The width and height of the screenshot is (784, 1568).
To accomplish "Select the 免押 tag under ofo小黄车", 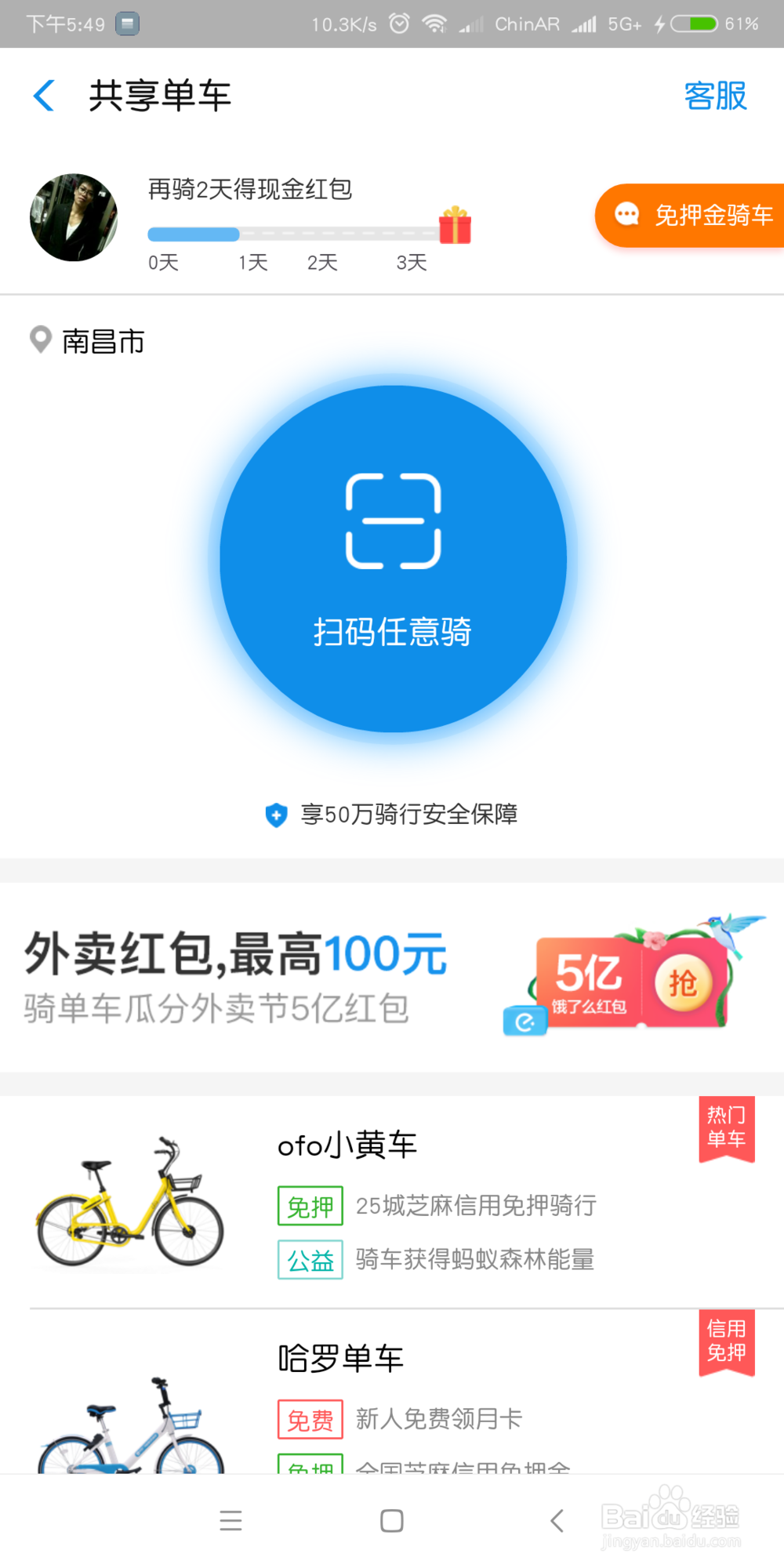I will [x=310, y=1206].
